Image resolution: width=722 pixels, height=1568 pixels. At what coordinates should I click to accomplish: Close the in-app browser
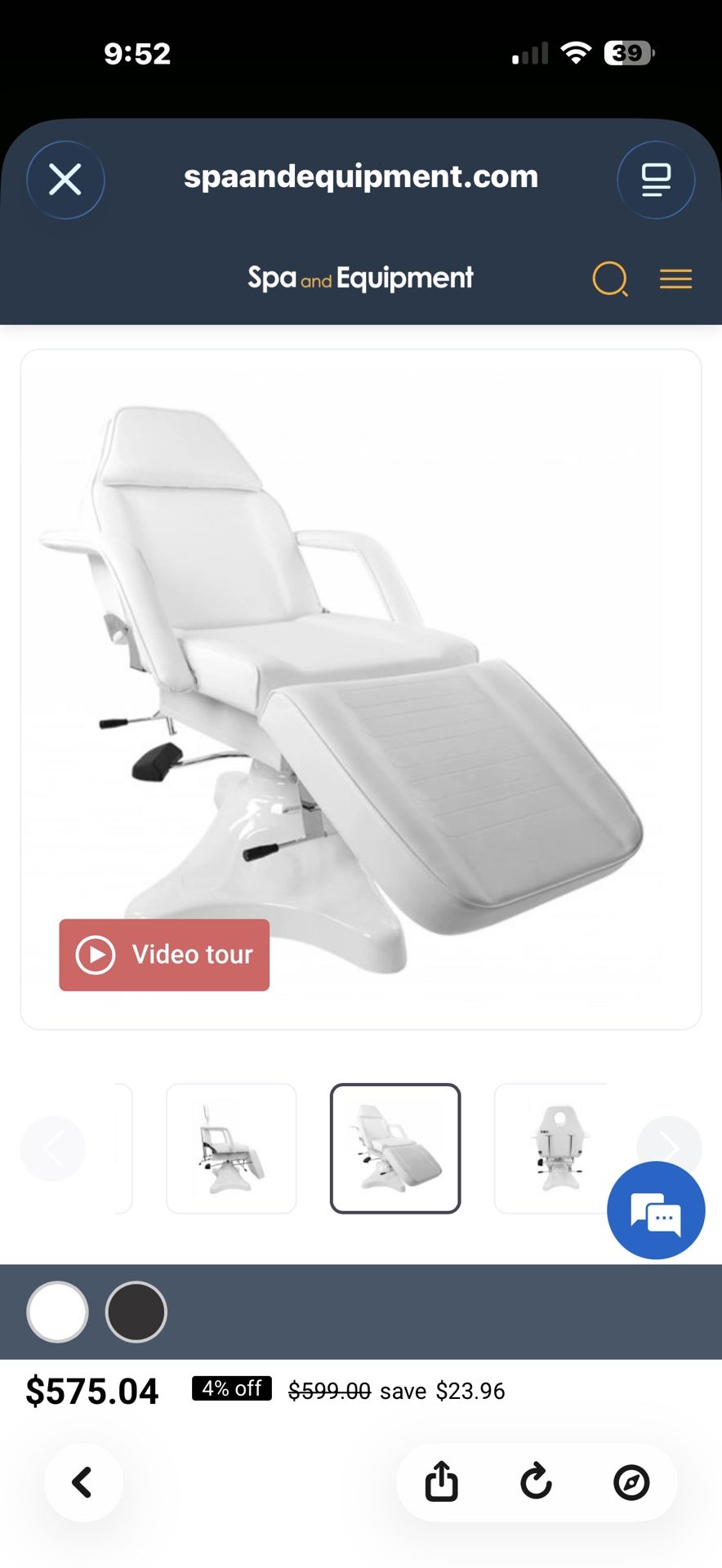click(x=65, y=180)
